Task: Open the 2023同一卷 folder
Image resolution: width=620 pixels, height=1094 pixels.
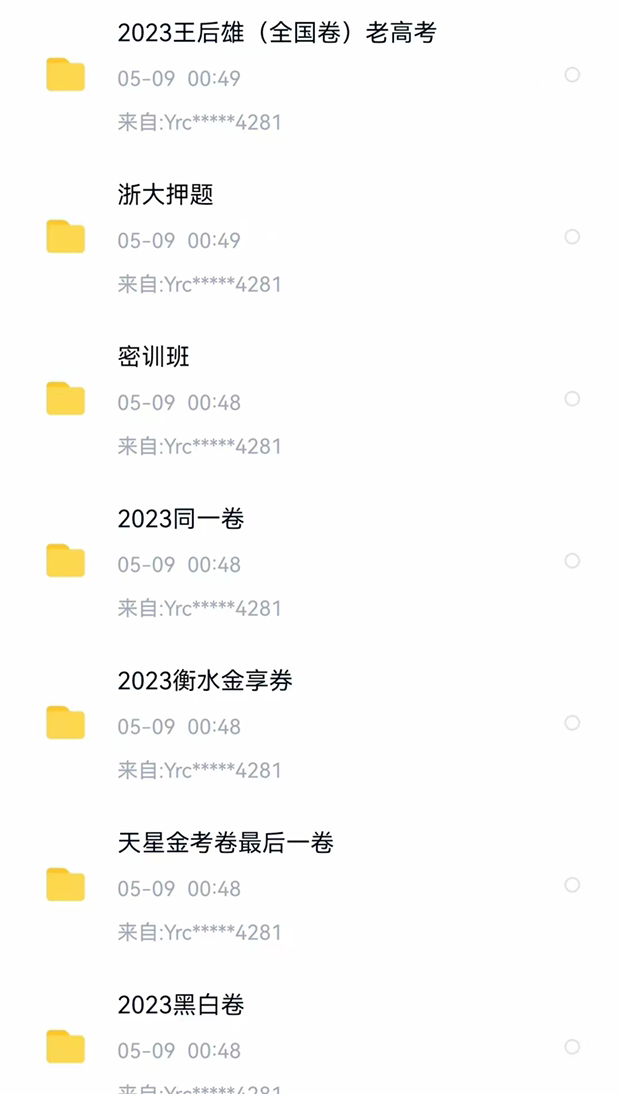Action: 181,519
